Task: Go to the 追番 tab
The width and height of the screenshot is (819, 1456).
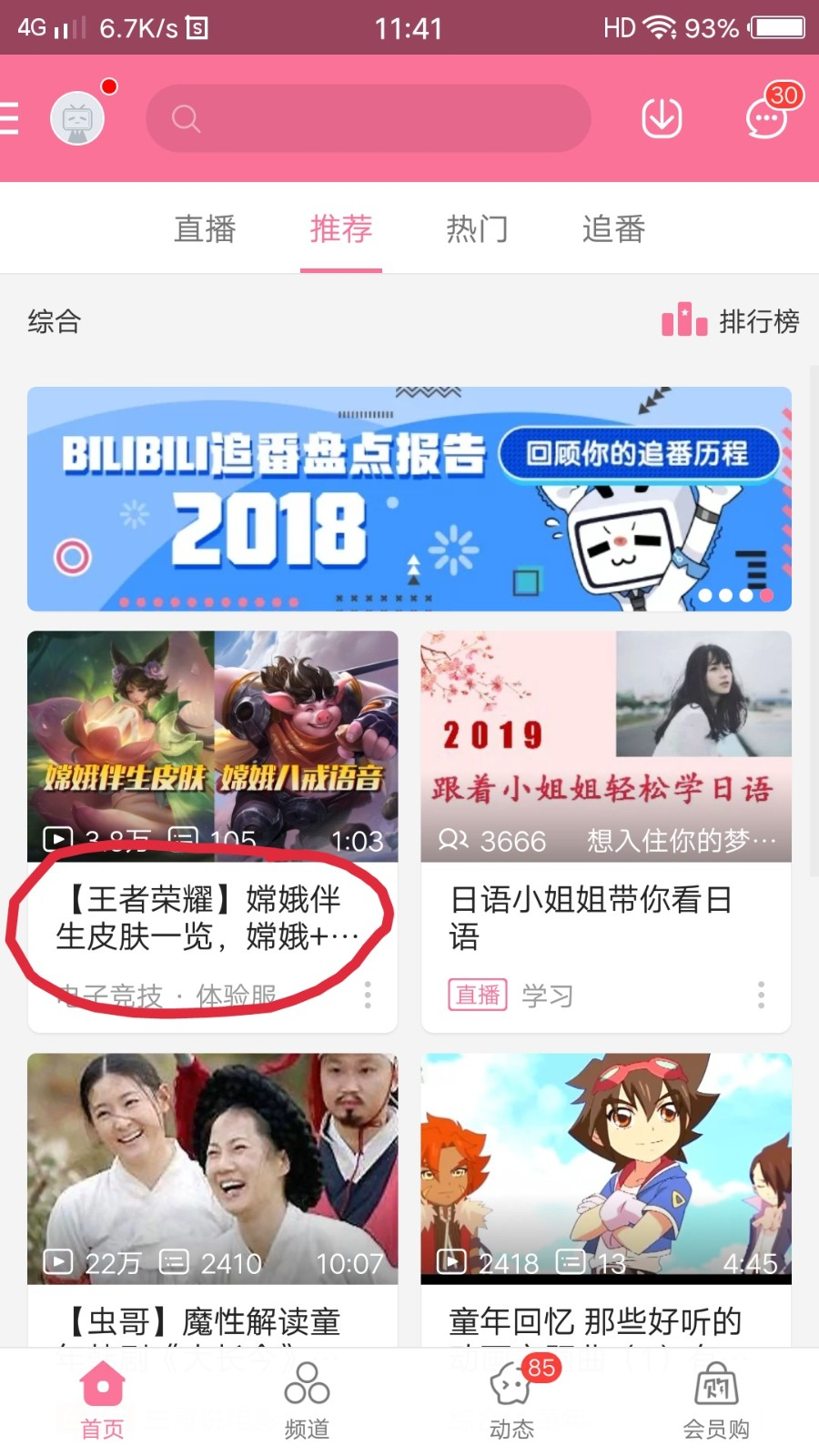Action: pyautogui.click(x=614, y=229)
